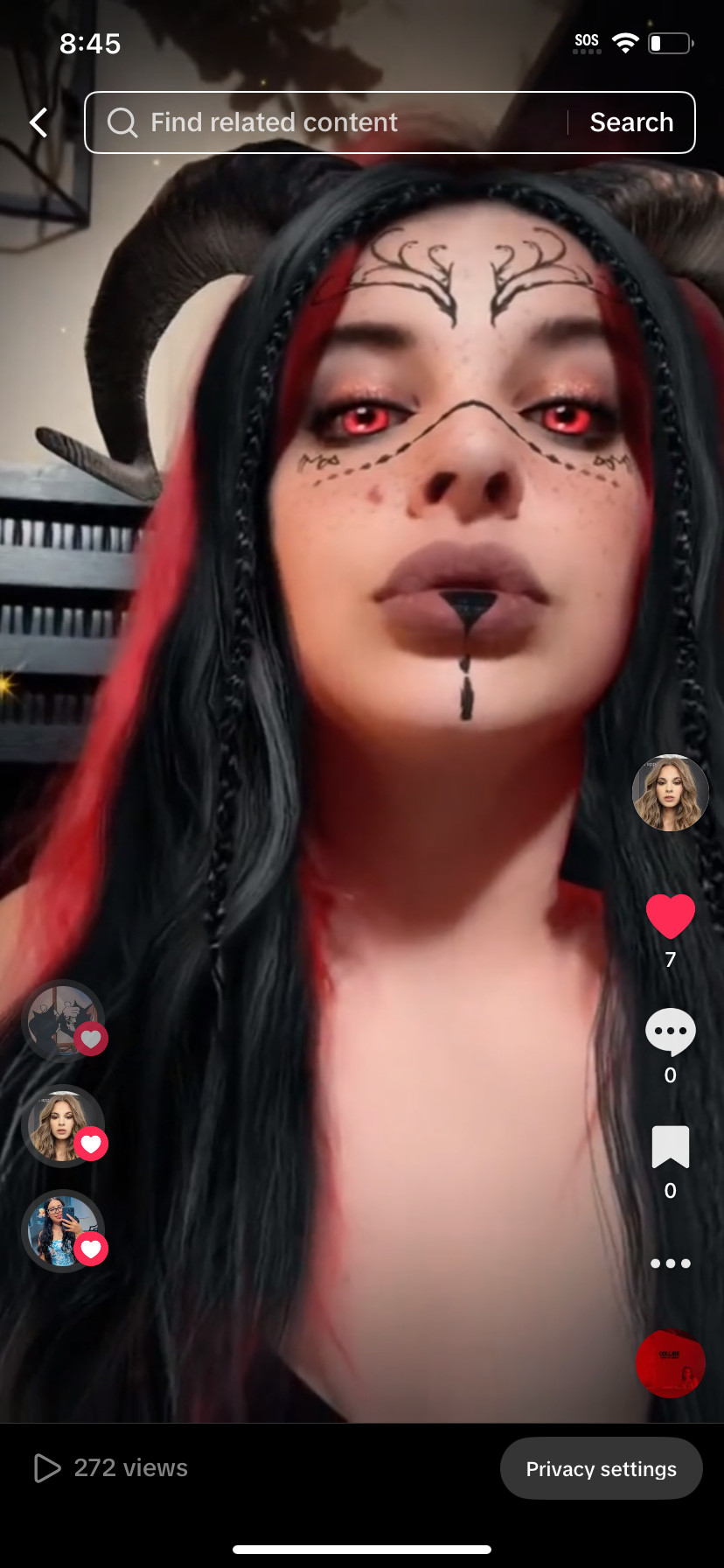
Task: Open the top avatar of the people who liked
Action: (x=63, y=1021)
